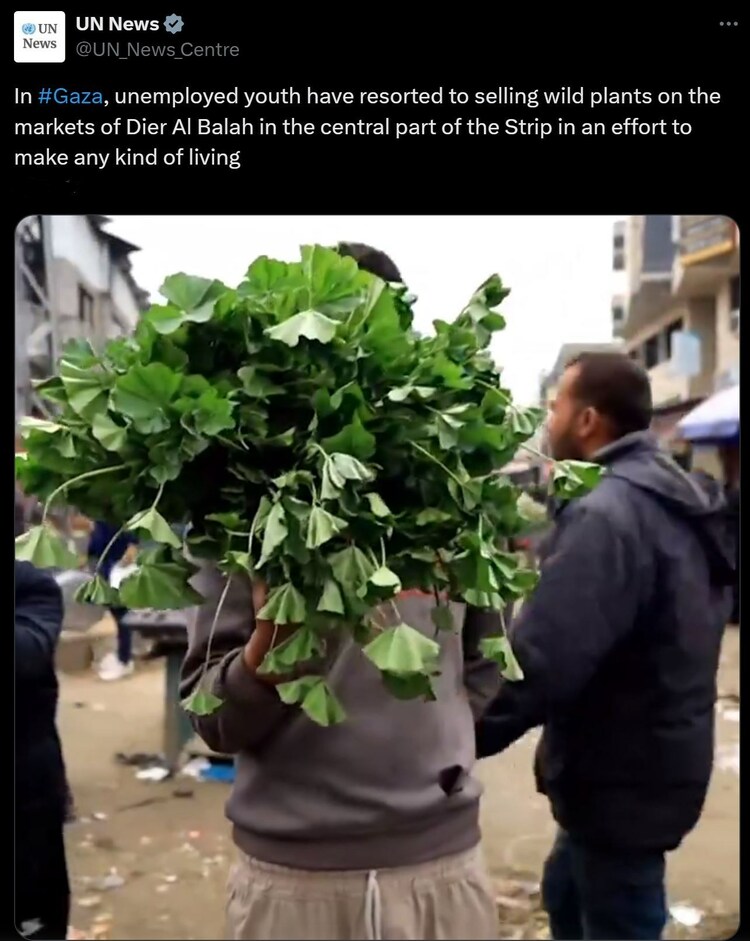The image size is (750, 941).
Task: Open the tweet's overflow menu
Action: (728, 23)
